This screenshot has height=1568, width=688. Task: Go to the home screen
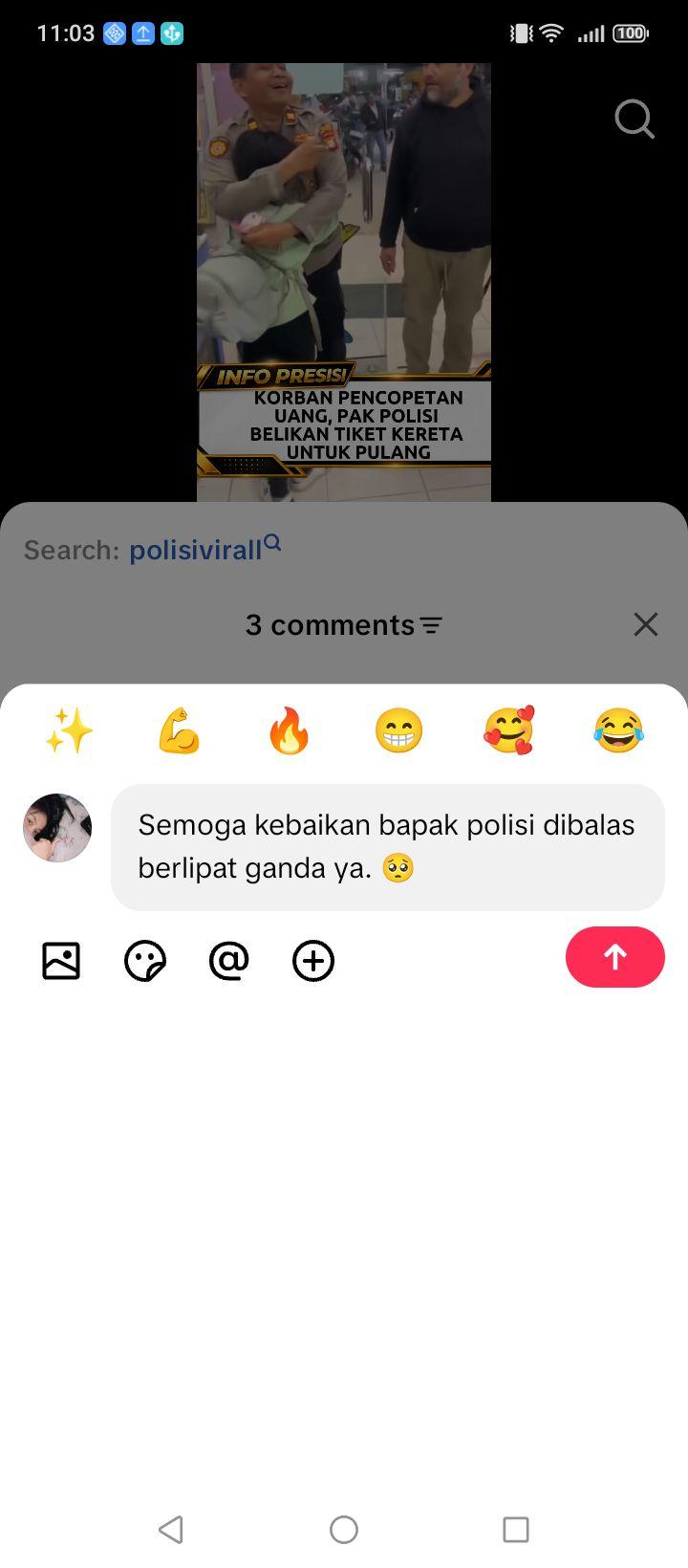pyautogui.click(x=344, y=1529)
